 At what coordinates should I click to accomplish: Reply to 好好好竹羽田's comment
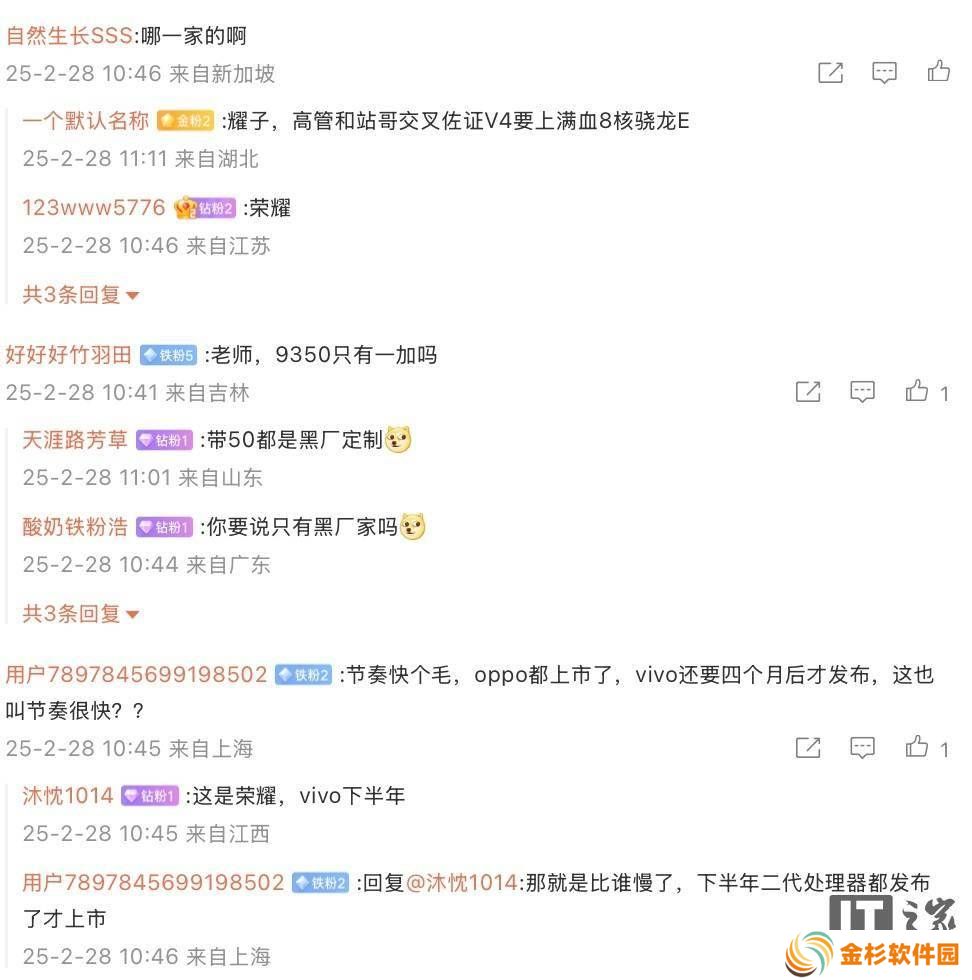pyautogui.click(x=862, y=391)
